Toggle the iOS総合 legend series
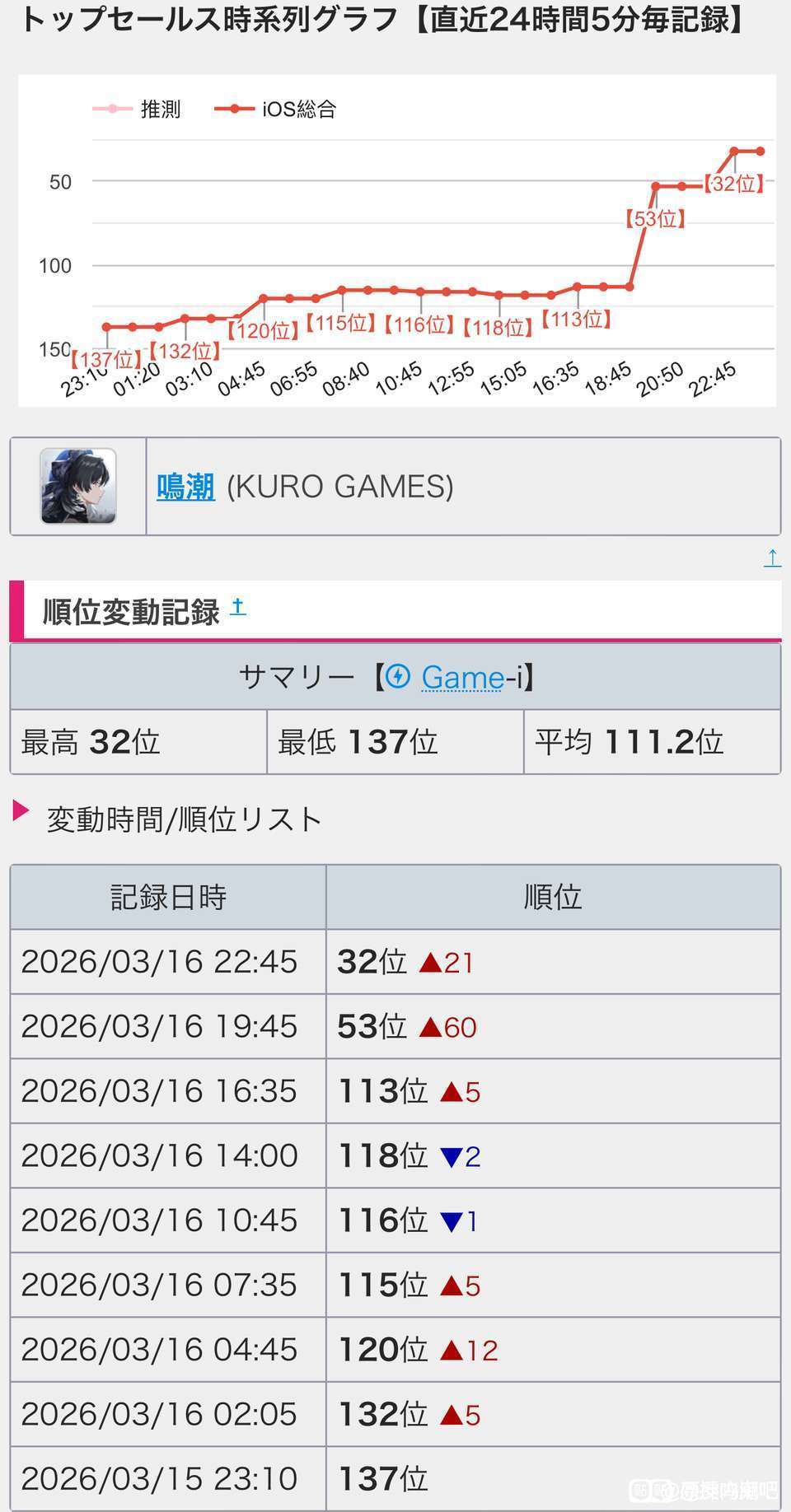The width and height of the screenshot is (791, 1512). click(x=276, y=109)
